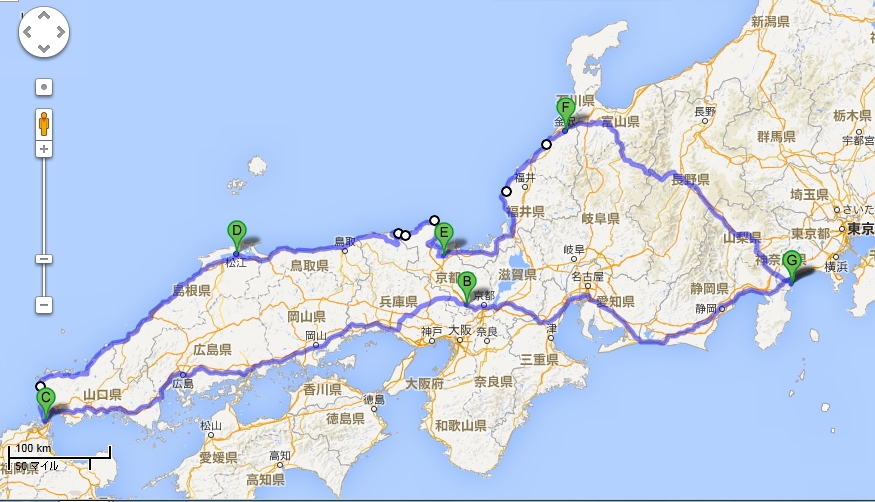The image size is (875, 502).
Task: Open marker E on the north coast
Action: coord(444,235)
